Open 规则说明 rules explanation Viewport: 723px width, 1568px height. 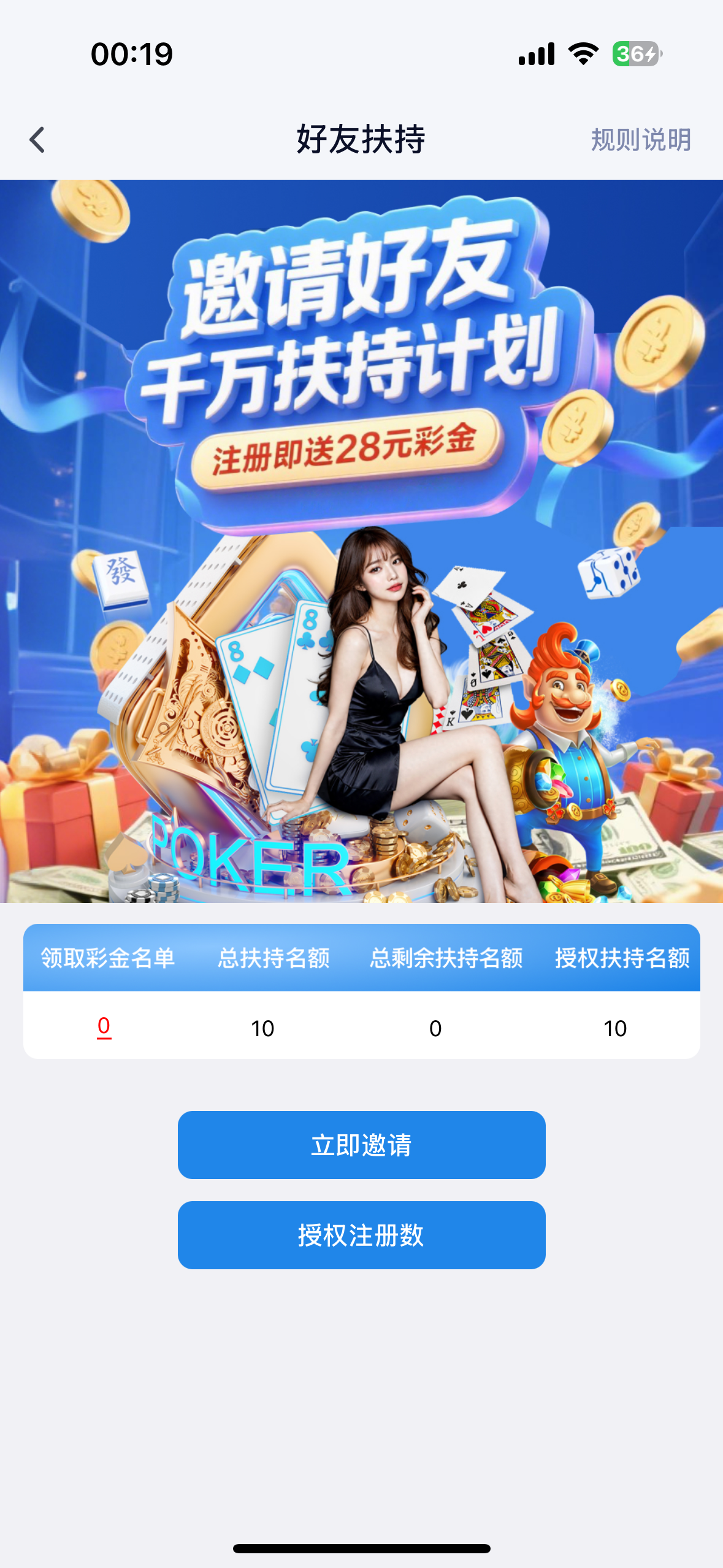(640, 140)
